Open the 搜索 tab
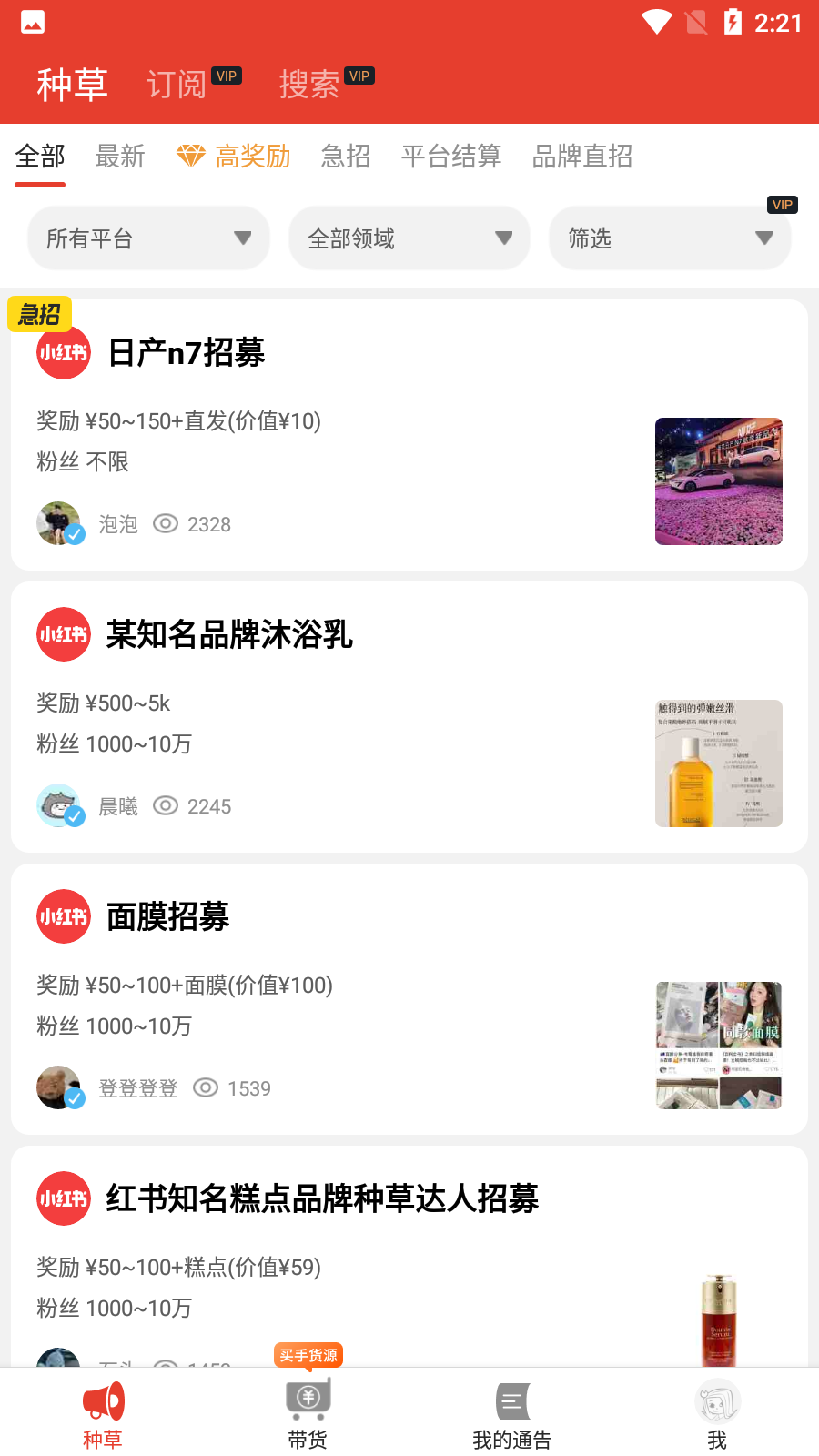The height and width of the screenshot is (1456, 819). pos(309,85)
